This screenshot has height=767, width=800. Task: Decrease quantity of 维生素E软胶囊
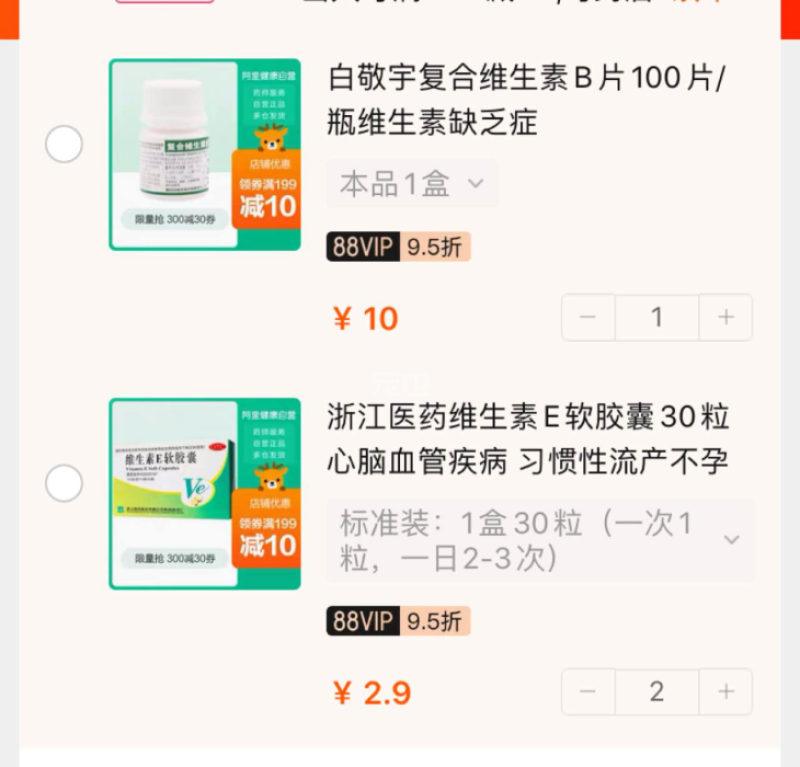click(x=588, y=692)
